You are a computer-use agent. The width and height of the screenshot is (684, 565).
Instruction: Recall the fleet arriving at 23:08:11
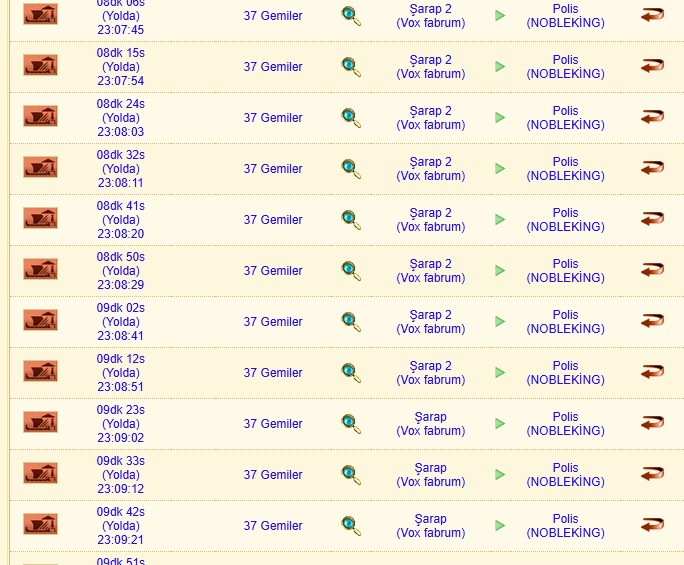point(653,168)
